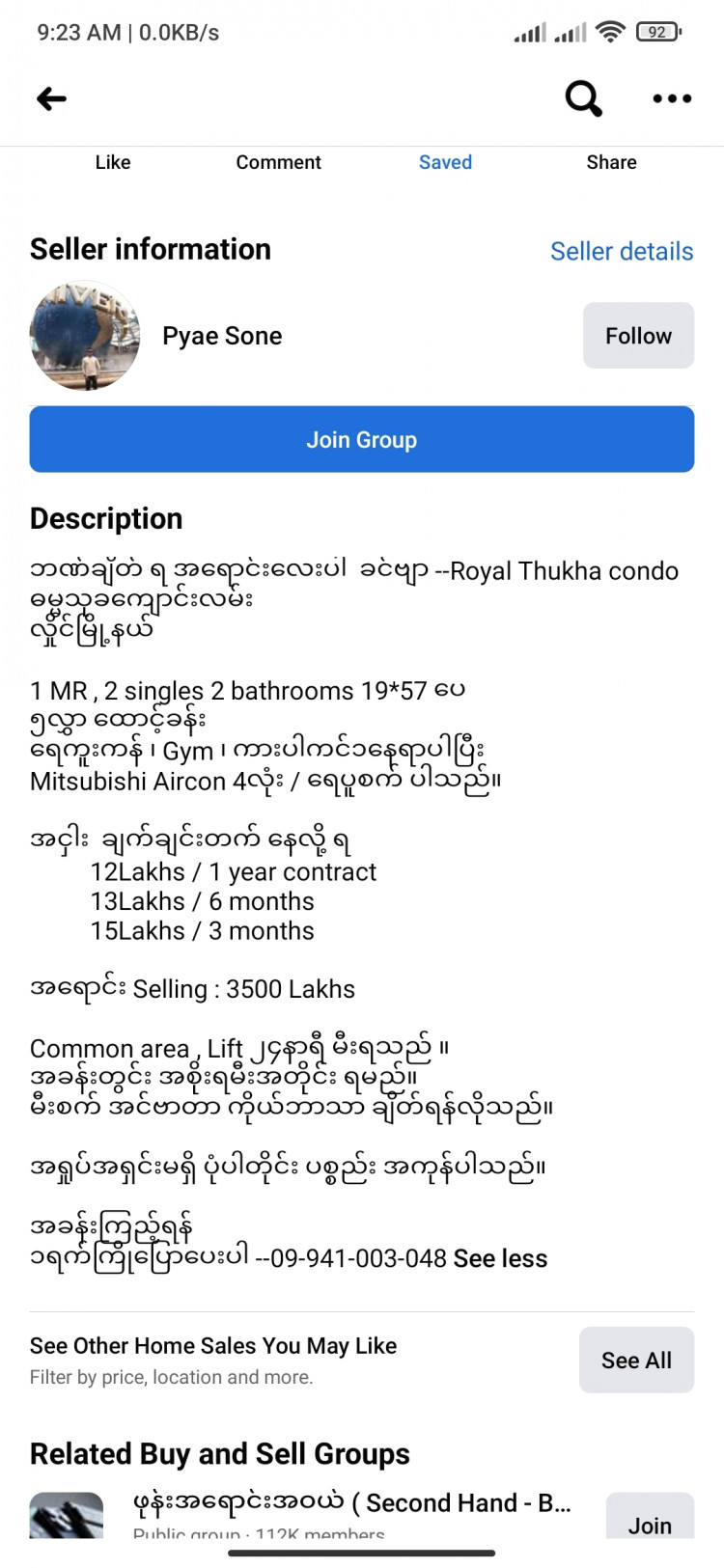The image size is (724, 1568).
Task: Tap the Join Group button
Action: coord(362,440)
